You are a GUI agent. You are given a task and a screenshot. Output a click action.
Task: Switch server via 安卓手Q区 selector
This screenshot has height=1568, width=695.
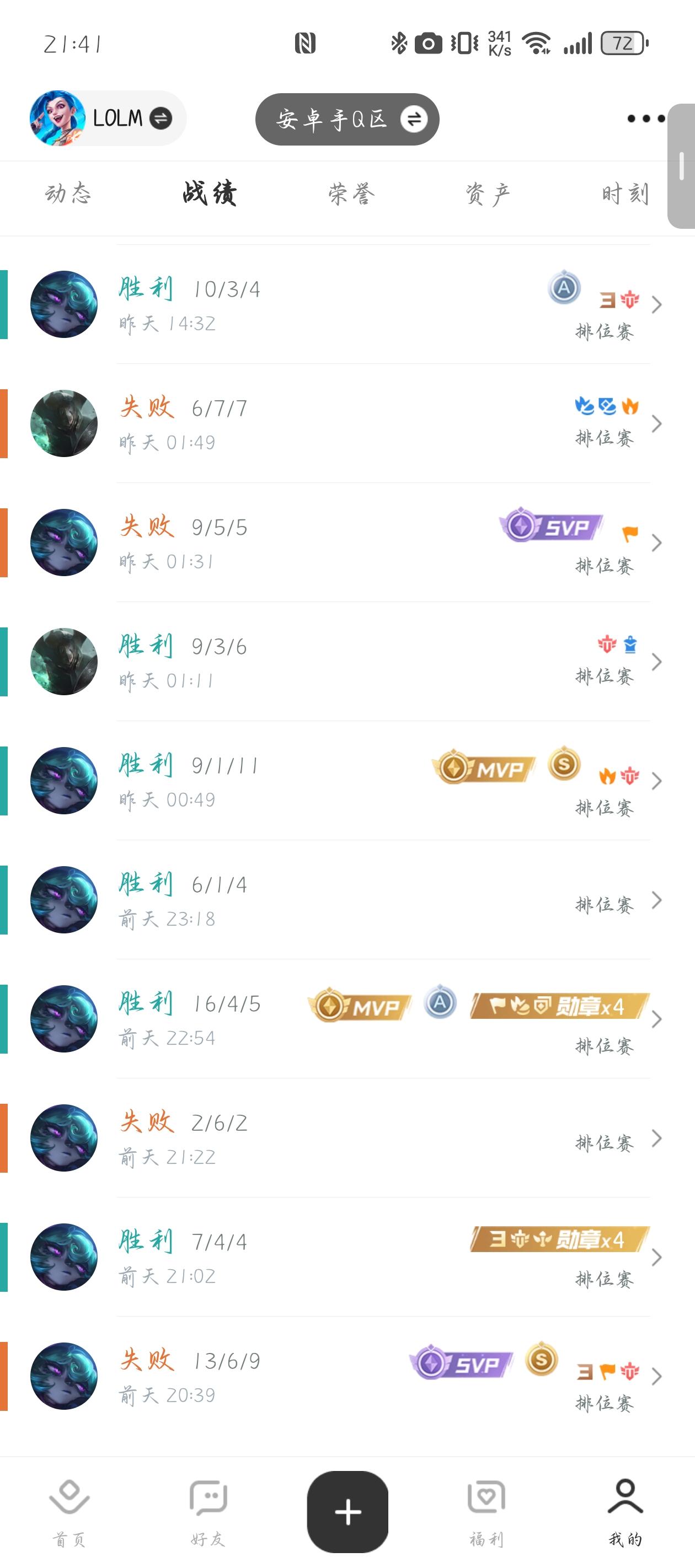coord(347,119)
